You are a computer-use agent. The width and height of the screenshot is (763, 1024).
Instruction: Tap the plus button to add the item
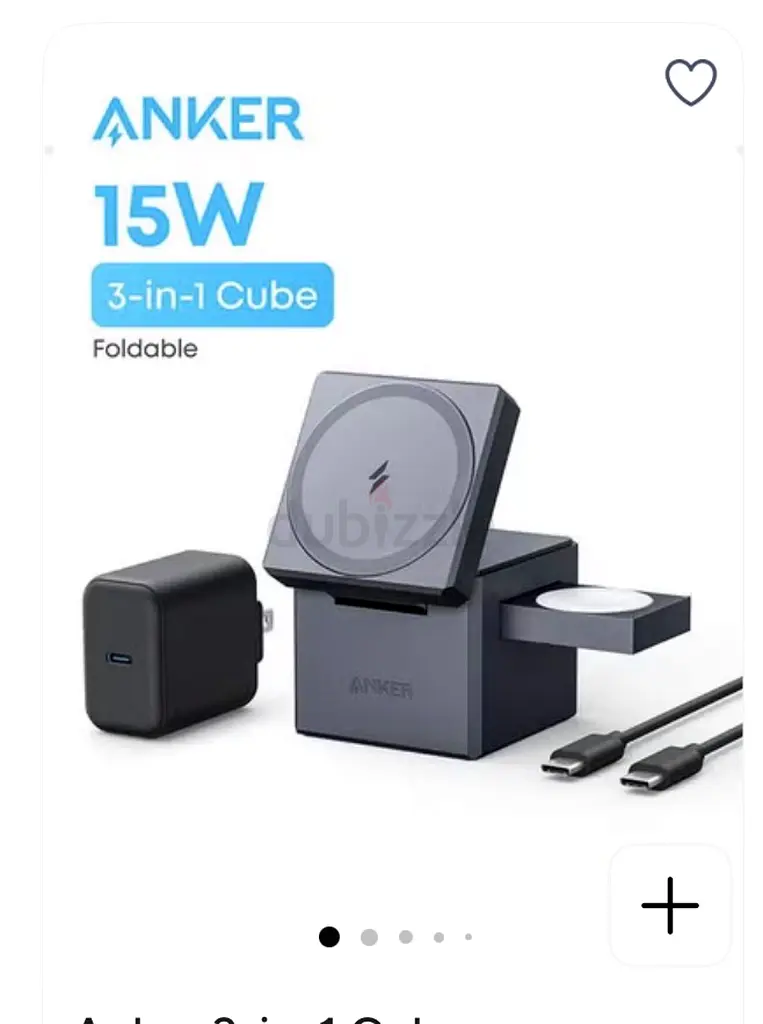pos(670,905)
